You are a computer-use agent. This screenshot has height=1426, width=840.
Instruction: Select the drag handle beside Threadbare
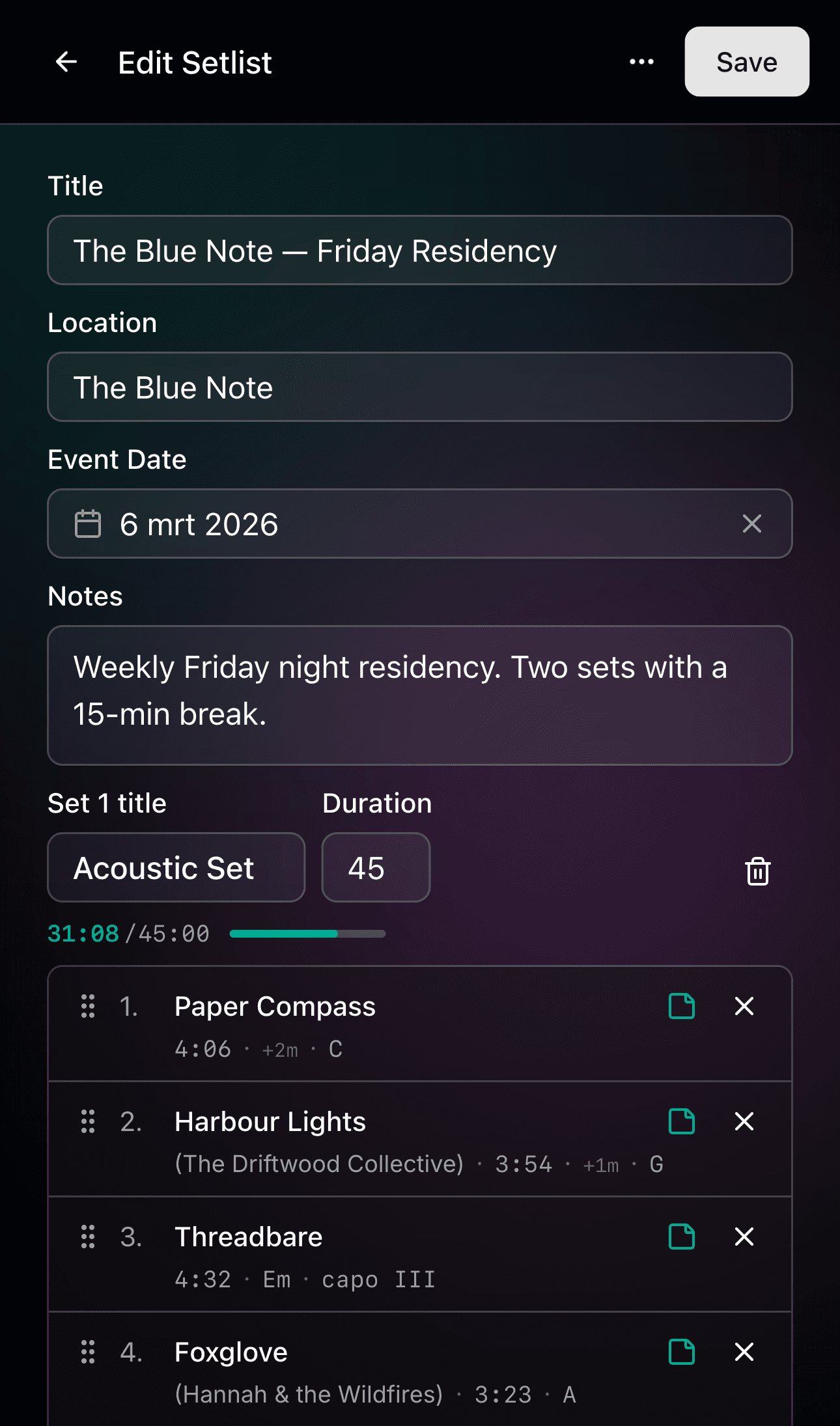pos(89,1237)
